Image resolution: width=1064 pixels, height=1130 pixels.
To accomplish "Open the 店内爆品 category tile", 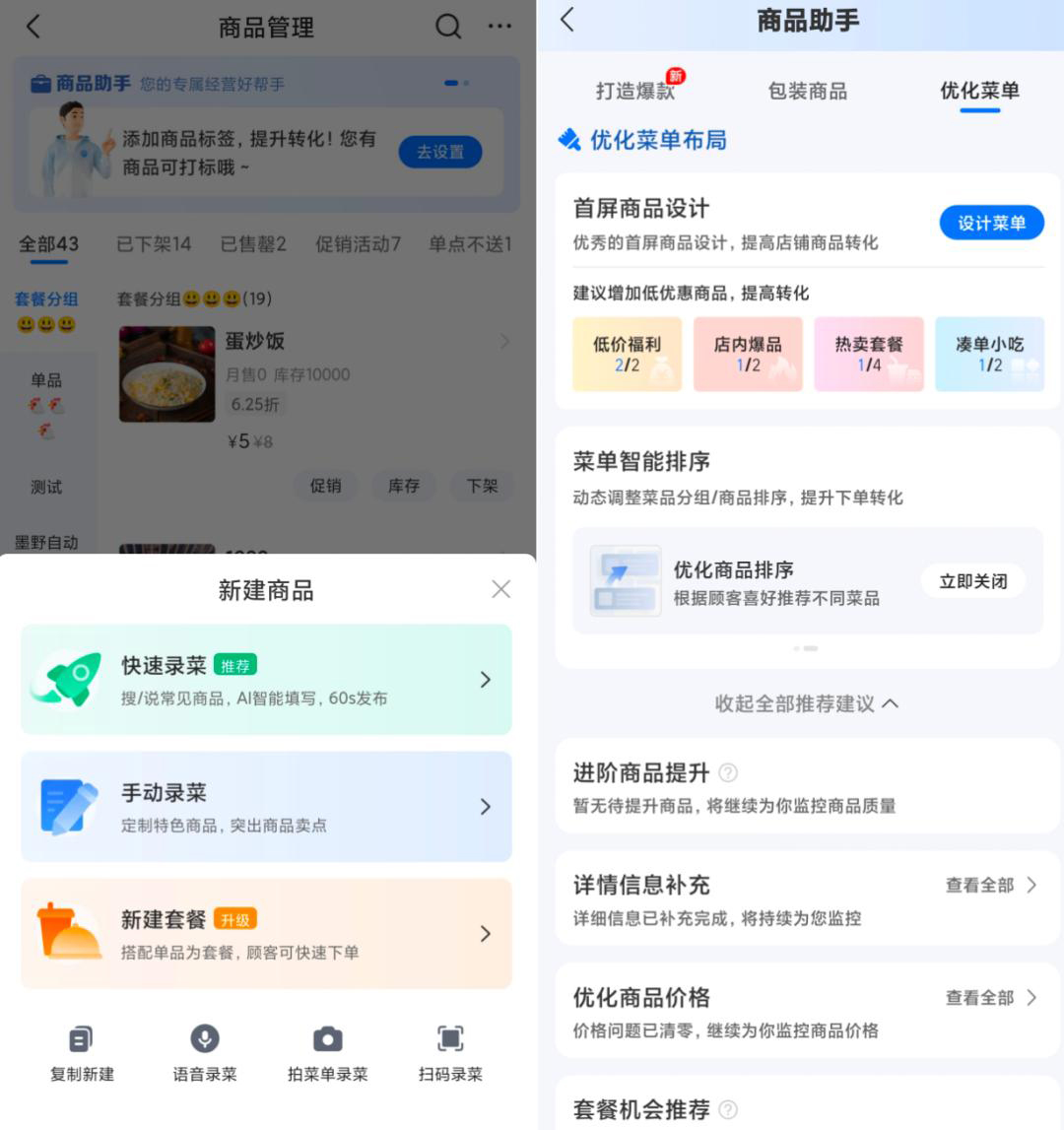I will [x=748, y=354].
